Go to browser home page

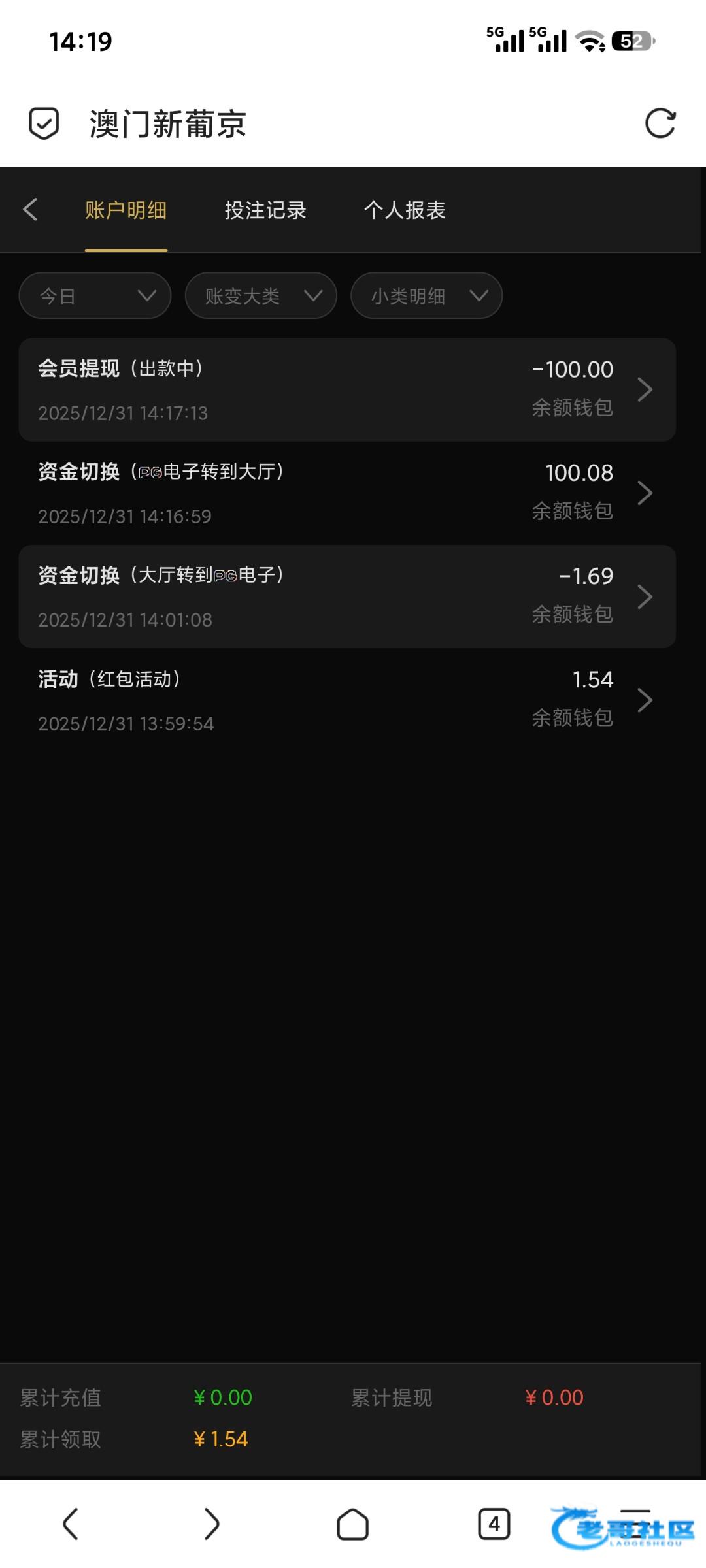tap(352, 1524)
